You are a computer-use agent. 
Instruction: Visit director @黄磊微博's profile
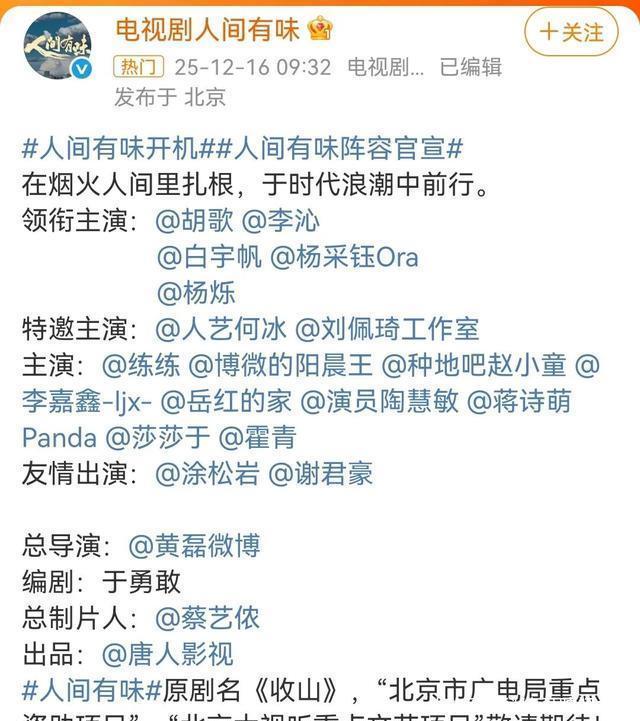194,546
